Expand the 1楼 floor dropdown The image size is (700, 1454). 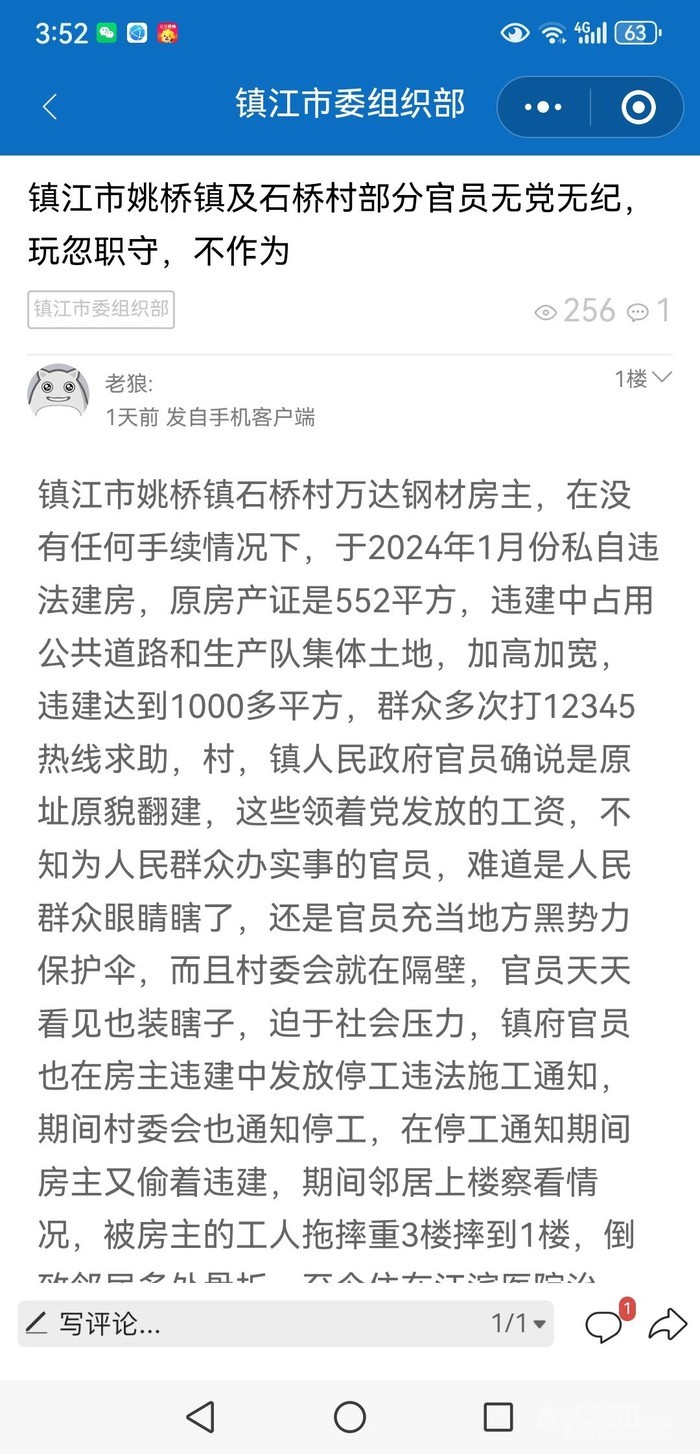pos(643,378)
